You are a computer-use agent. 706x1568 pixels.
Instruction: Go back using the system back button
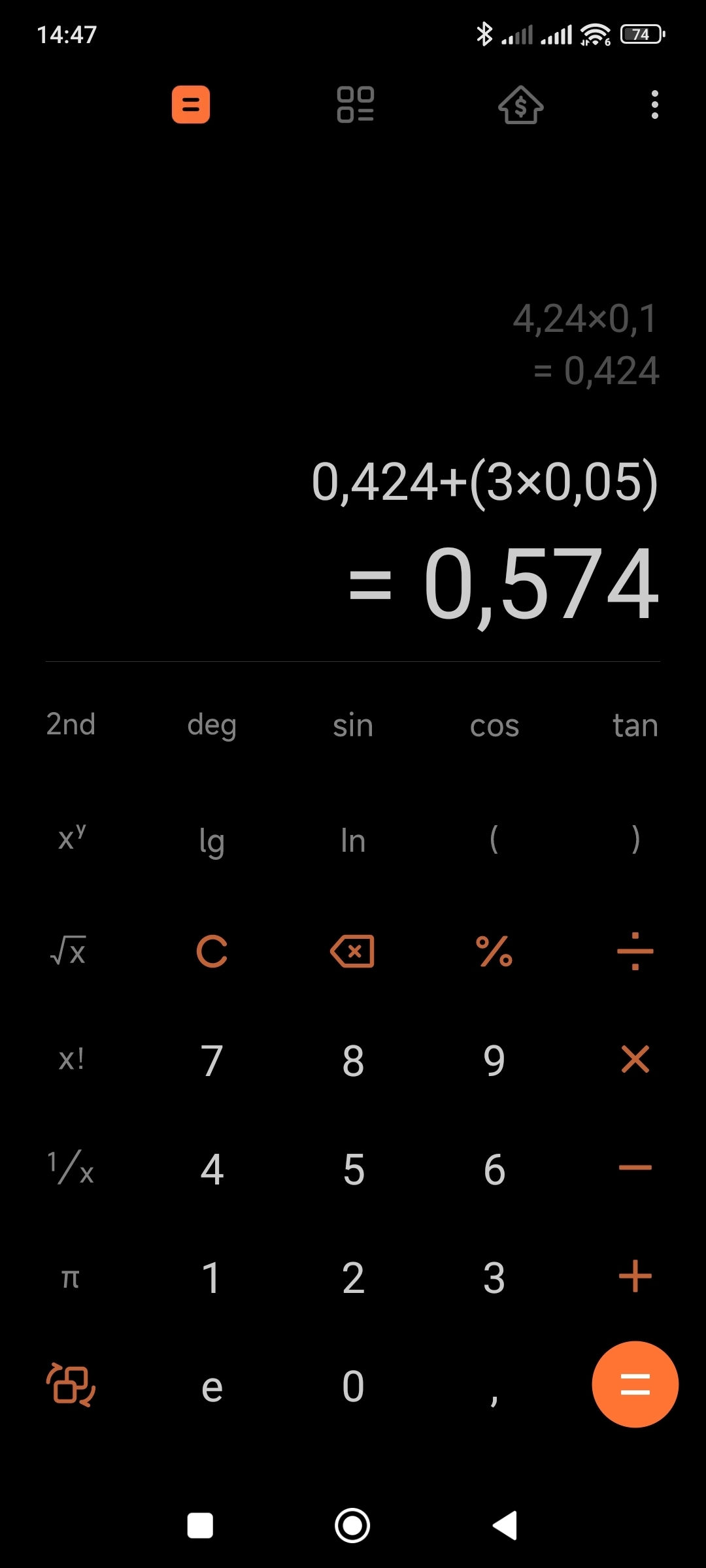click(505, 1526)
